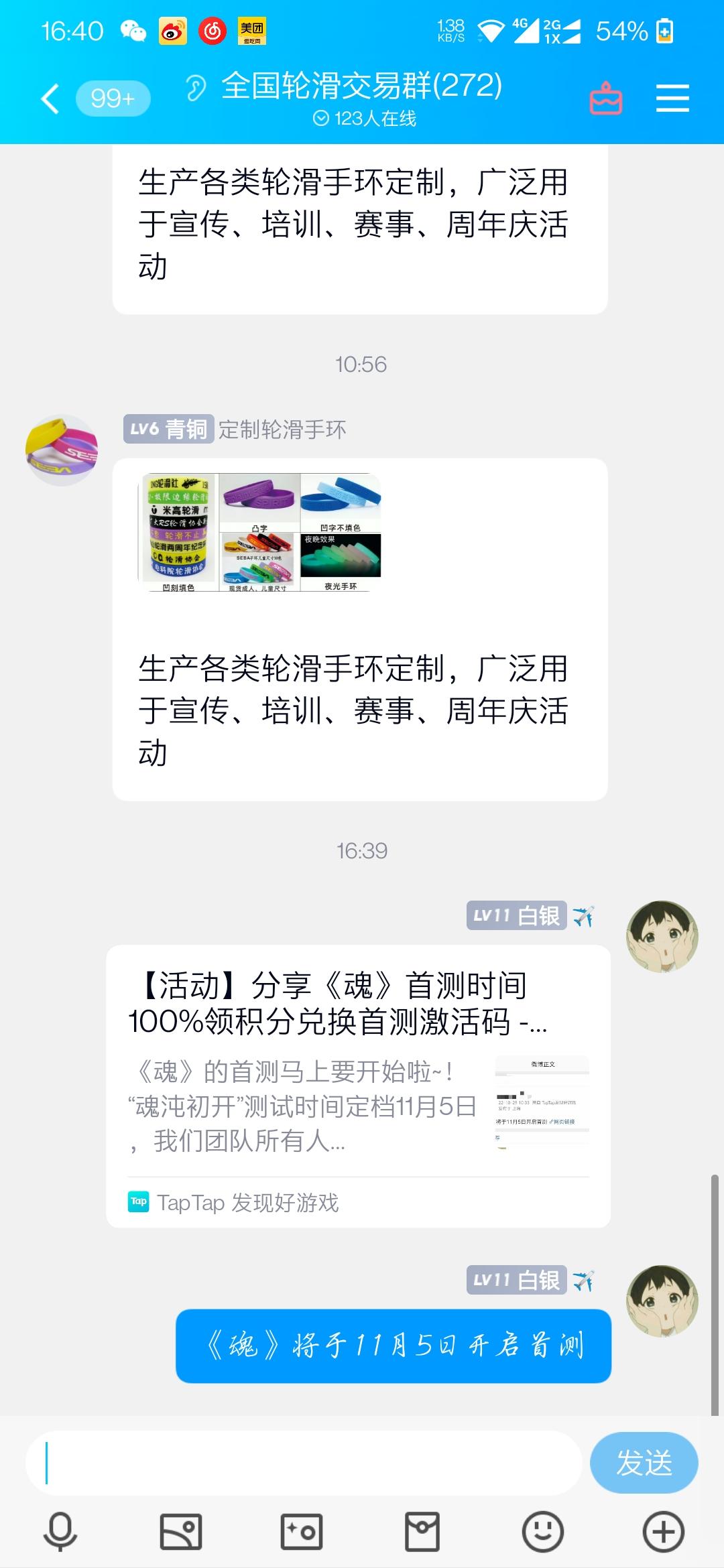Open the group menu with three lines

tap(672, 99)
